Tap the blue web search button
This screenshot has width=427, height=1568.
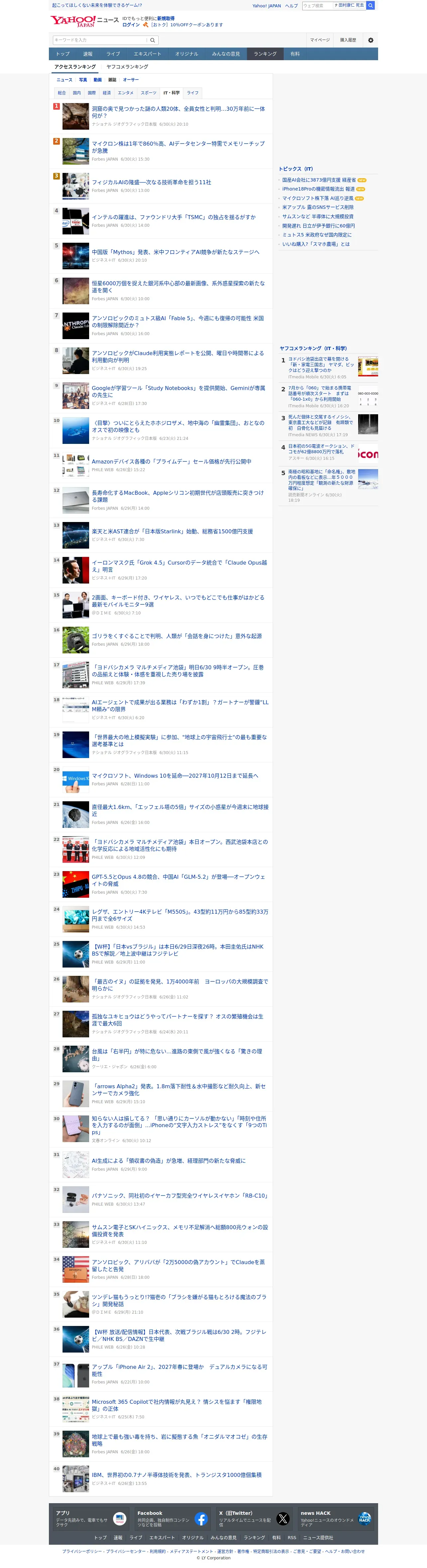tap(370, 5)
